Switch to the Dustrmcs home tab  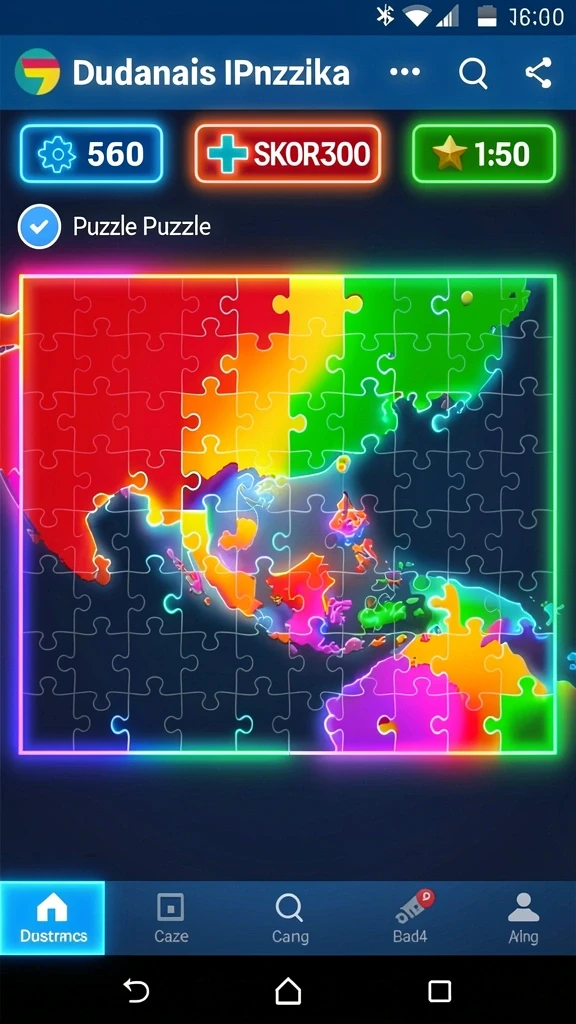pos(52,918)
